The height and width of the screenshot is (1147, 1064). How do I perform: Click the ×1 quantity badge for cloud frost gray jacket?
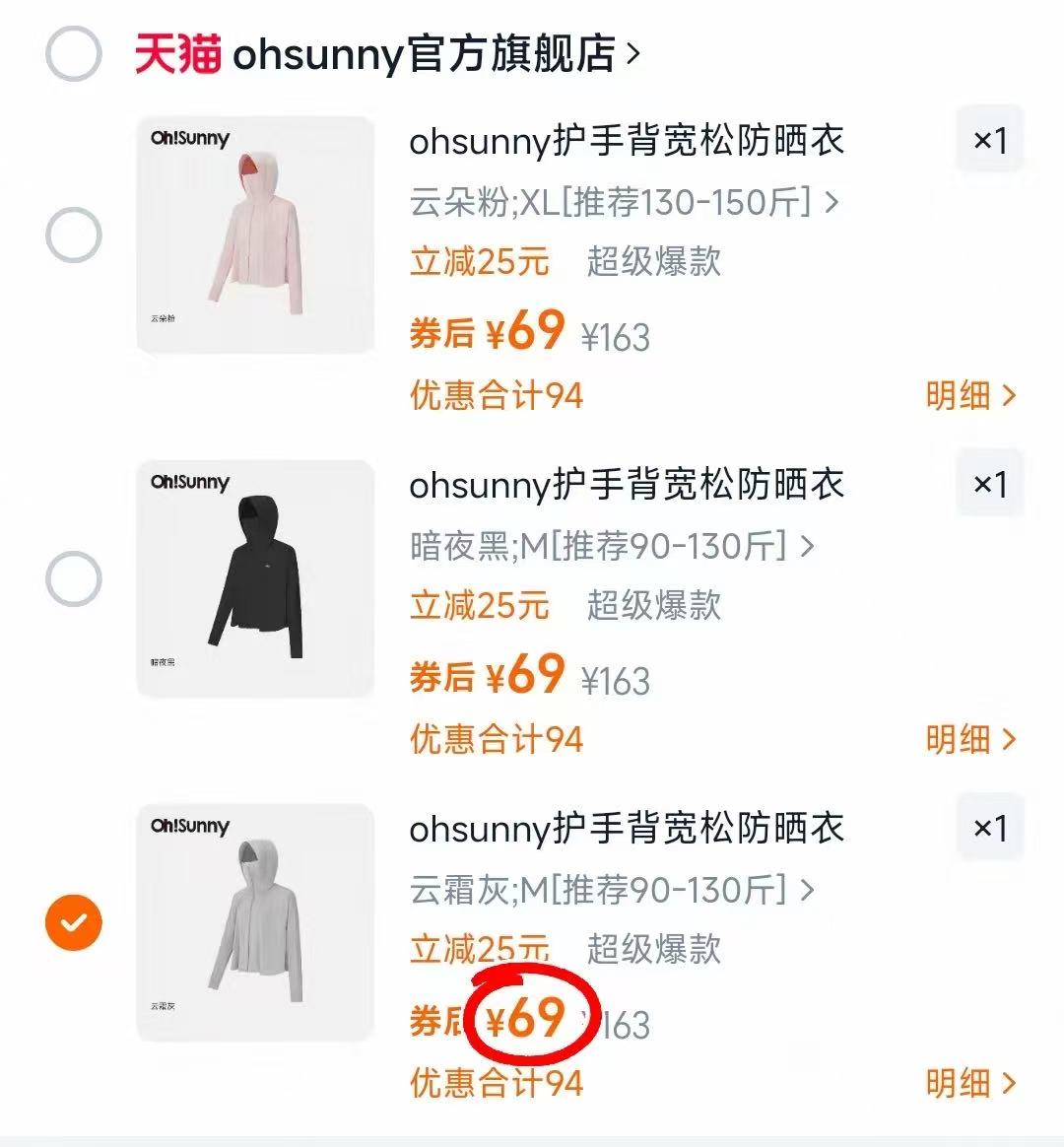[x=990, y=829]
